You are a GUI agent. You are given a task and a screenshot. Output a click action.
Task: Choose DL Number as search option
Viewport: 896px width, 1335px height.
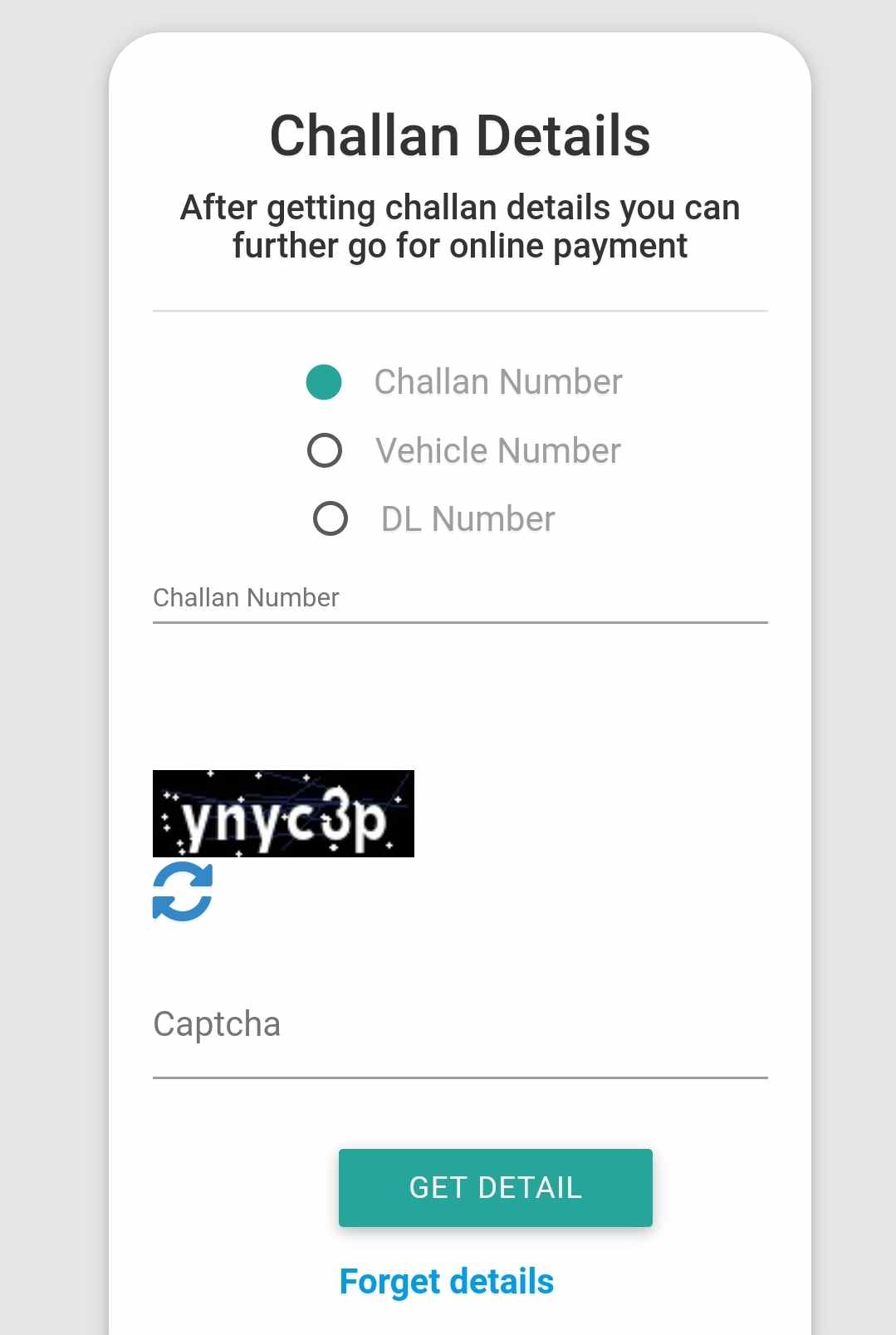click(x=330, y=518)
